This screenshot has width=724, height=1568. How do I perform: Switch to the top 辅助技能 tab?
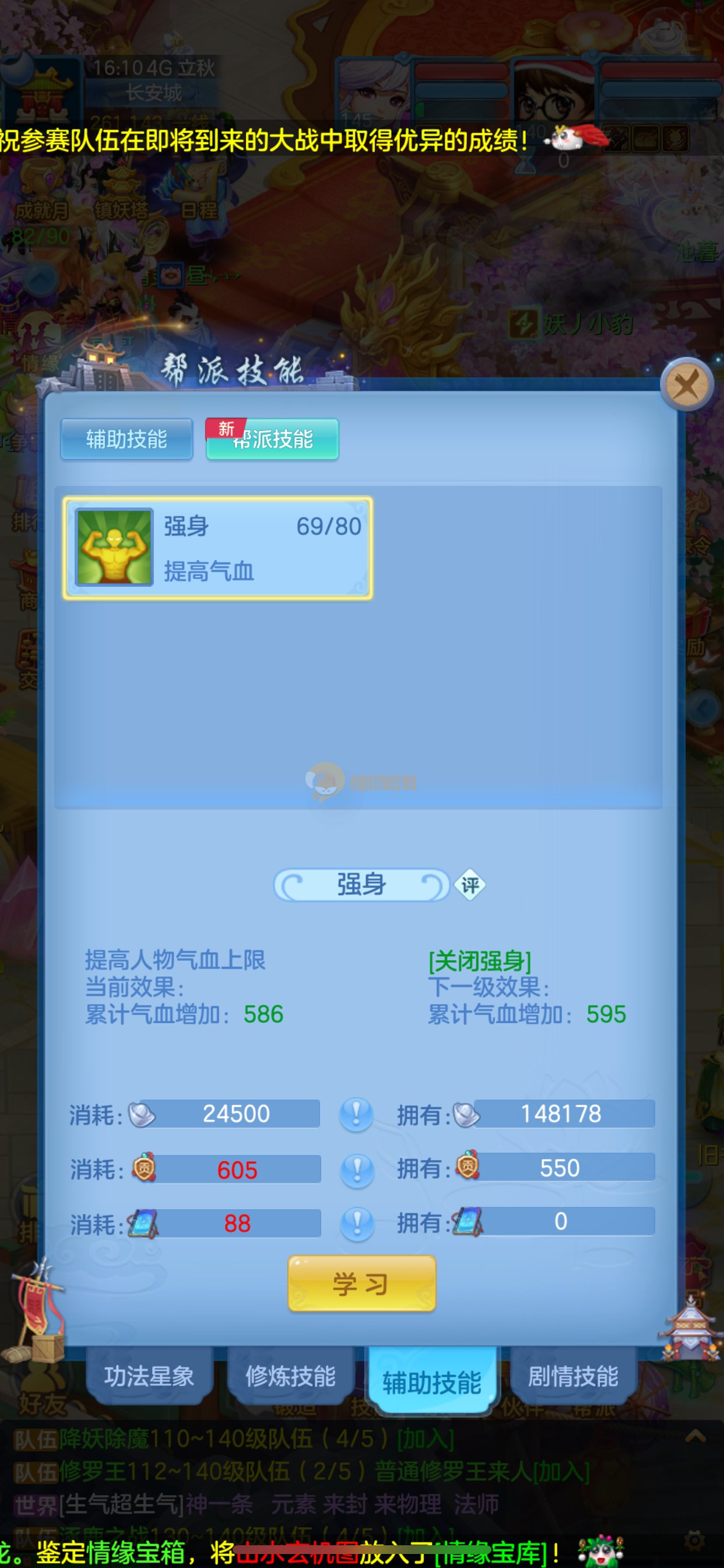click(x=126, y=439)
